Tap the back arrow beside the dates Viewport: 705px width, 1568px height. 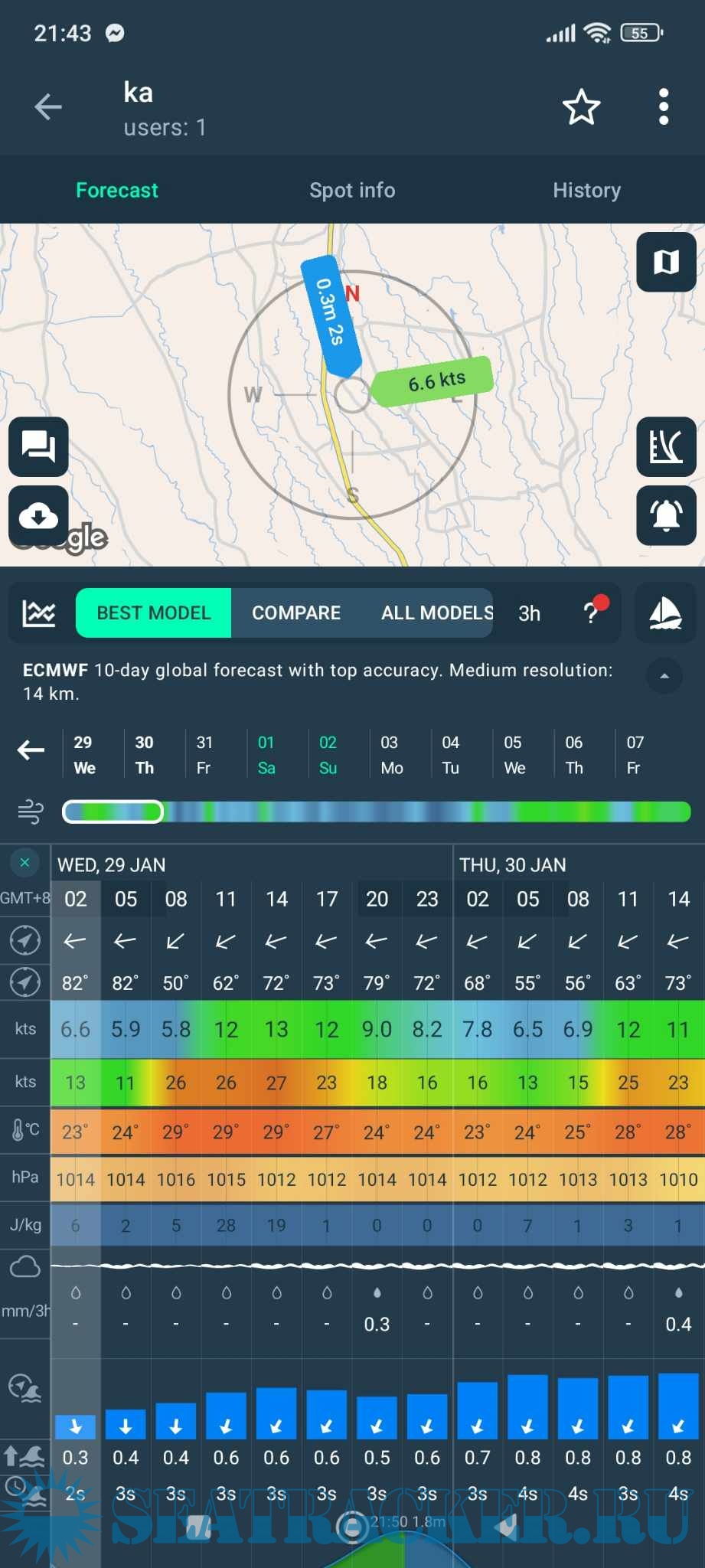tap(31, 750)
